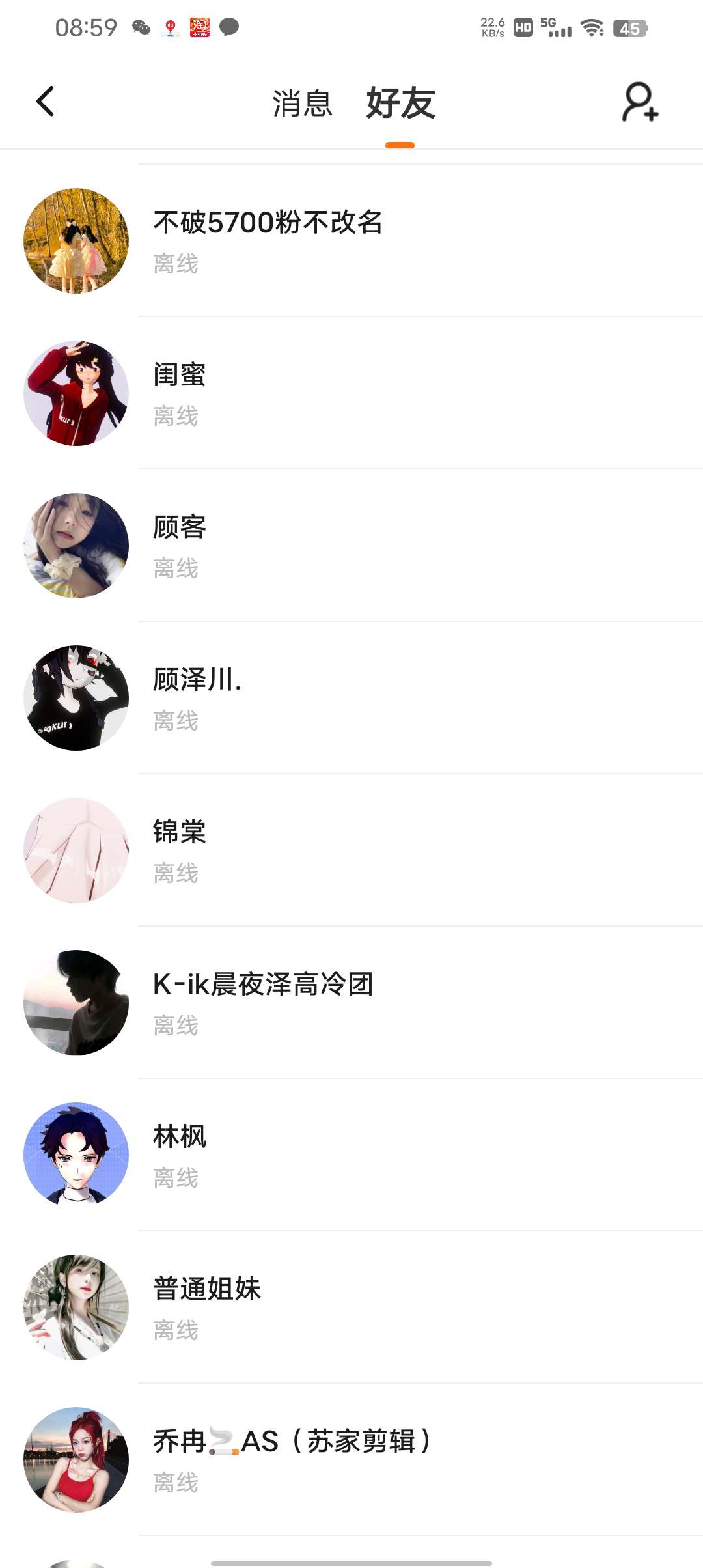
Task: Go back using the top-left arrow
Action: tap(45, 102)
